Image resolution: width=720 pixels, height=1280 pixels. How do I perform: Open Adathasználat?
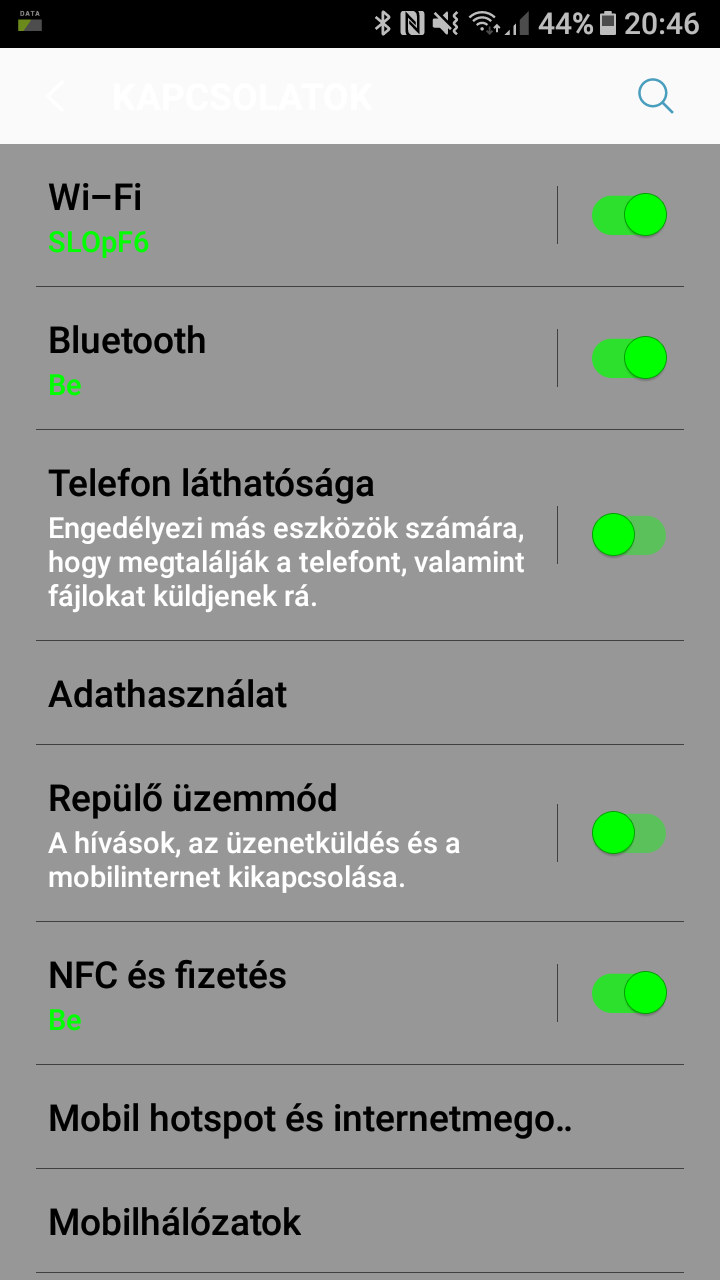coord(360,693)
